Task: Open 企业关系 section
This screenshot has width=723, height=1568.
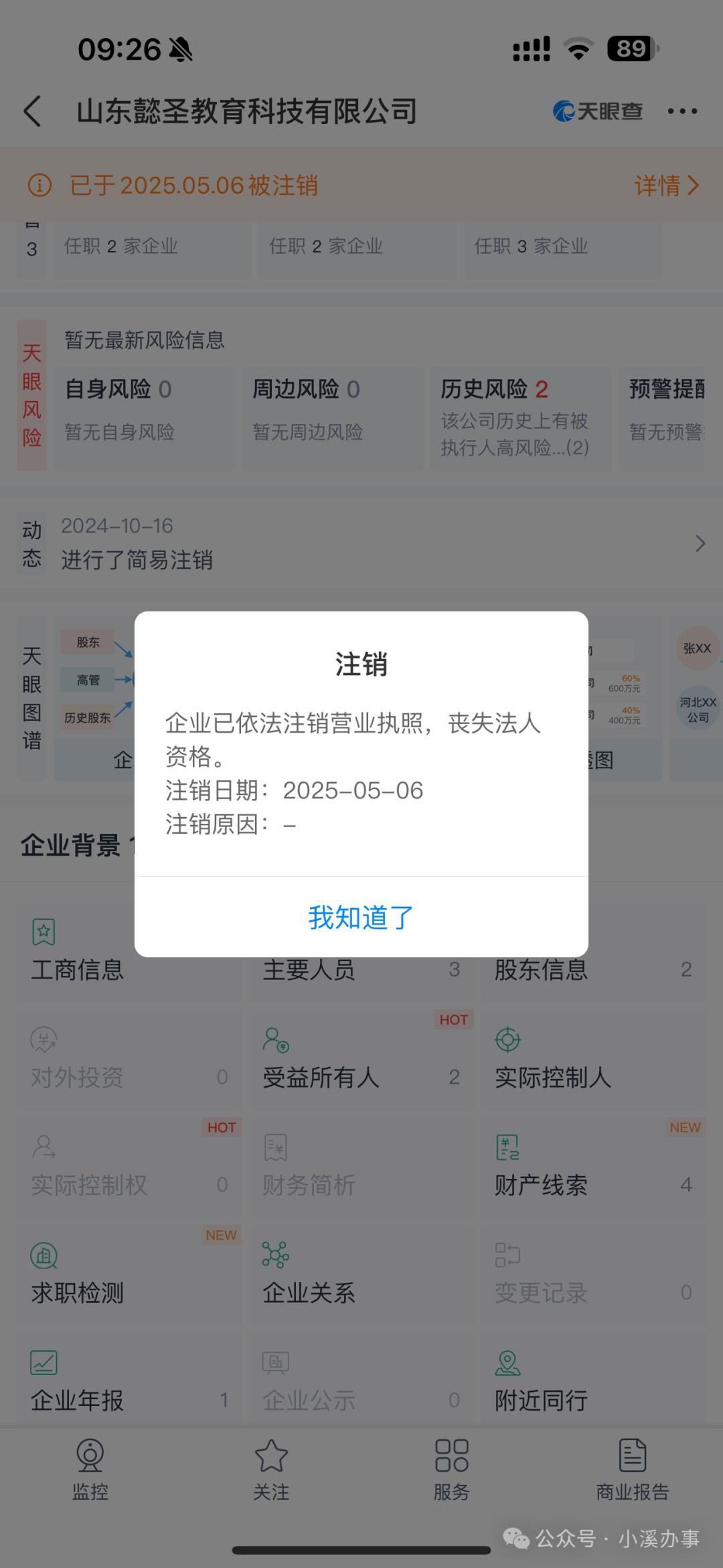Action: tap(361, 1274)
